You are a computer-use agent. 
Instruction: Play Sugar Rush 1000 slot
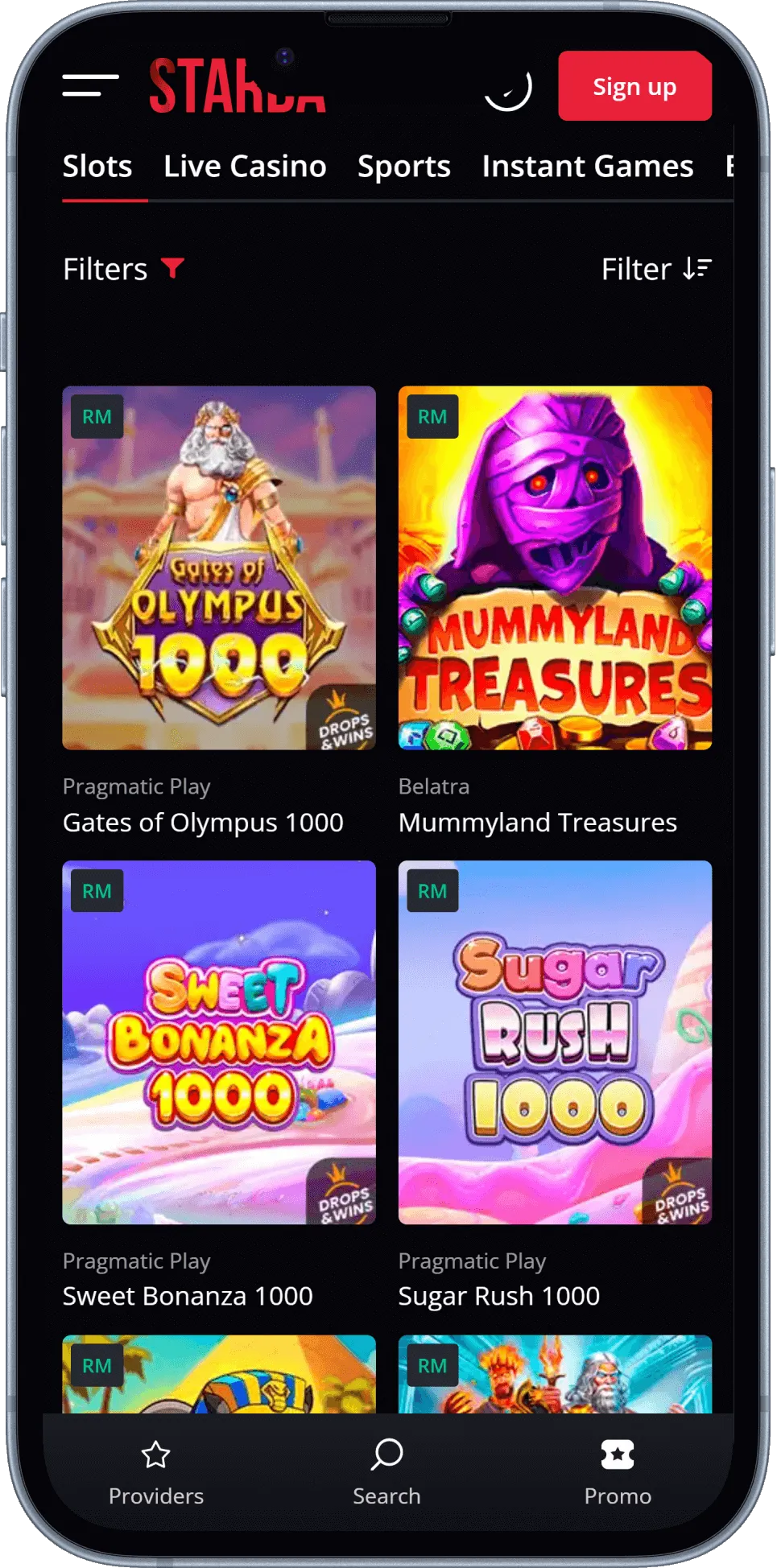[x=555, y=1042]
